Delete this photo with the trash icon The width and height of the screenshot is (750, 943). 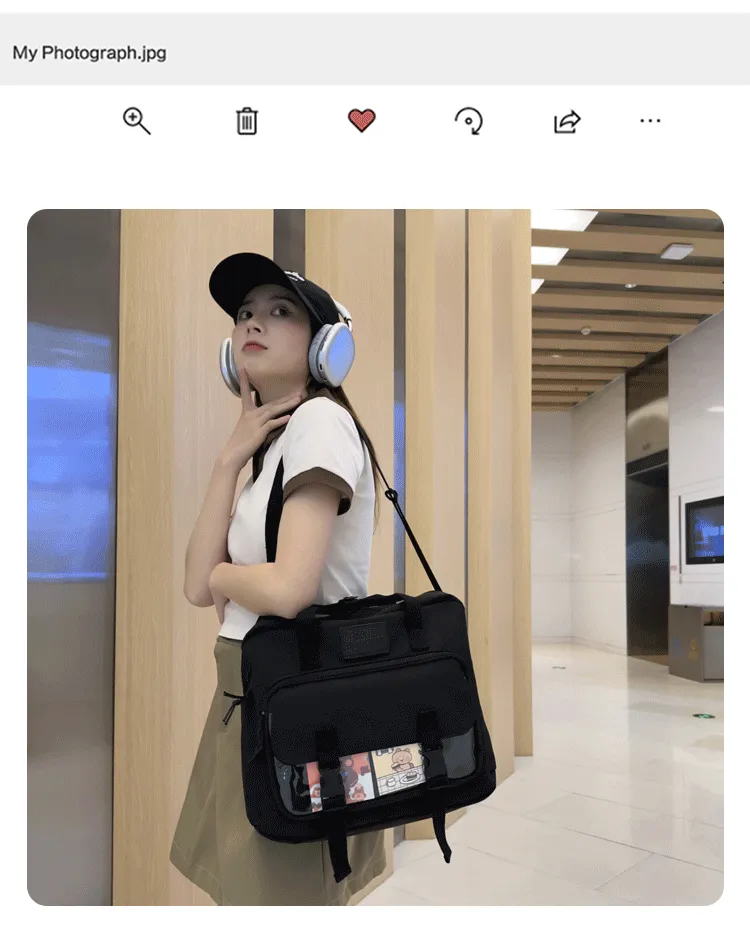click(x=247, y=121)
